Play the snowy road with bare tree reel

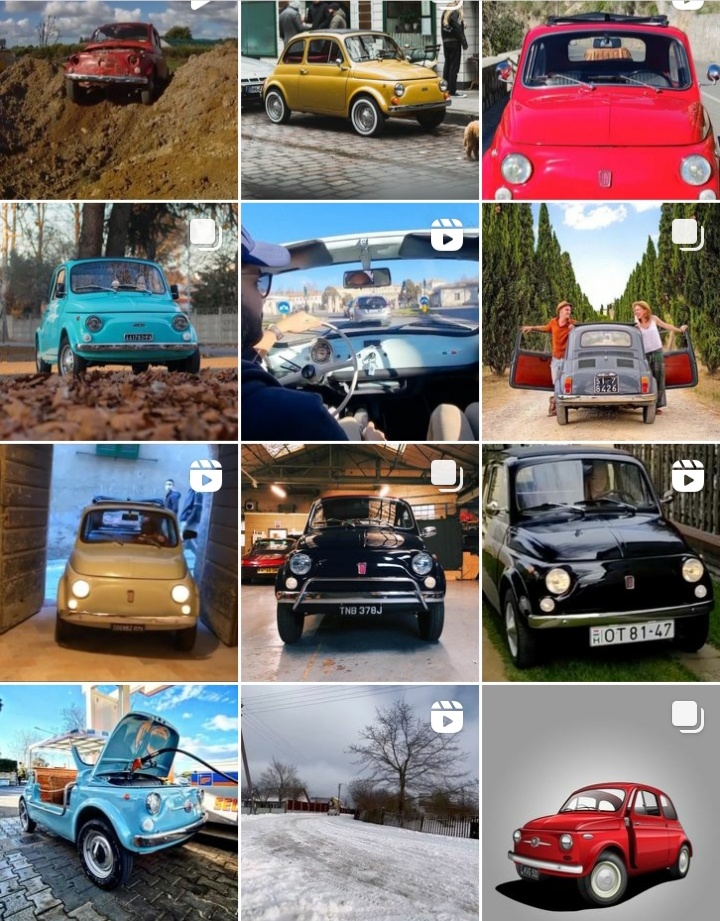(x=359, y=803)
